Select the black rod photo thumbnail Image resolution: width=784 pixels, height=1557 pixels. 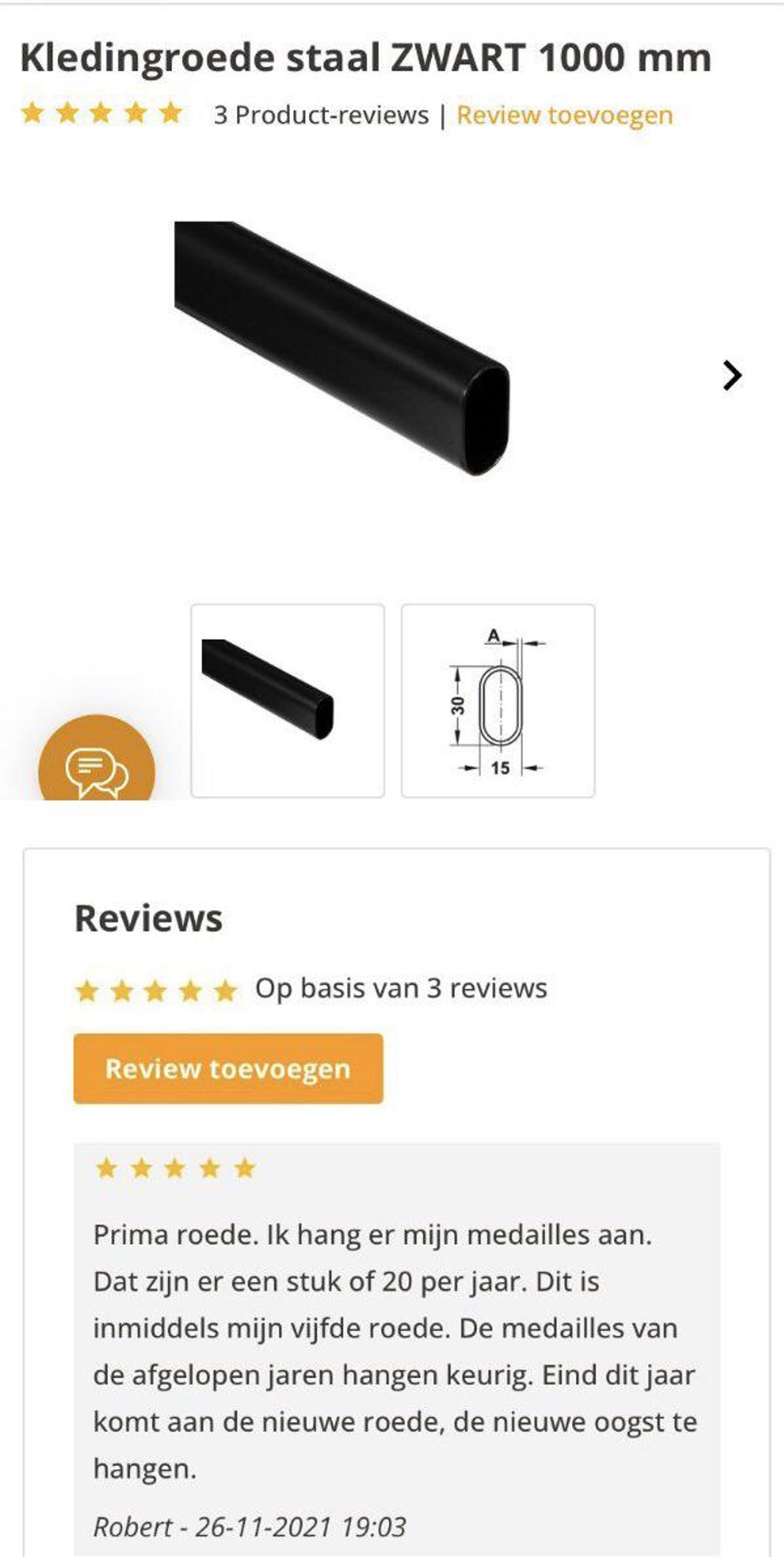click(287, 701)
